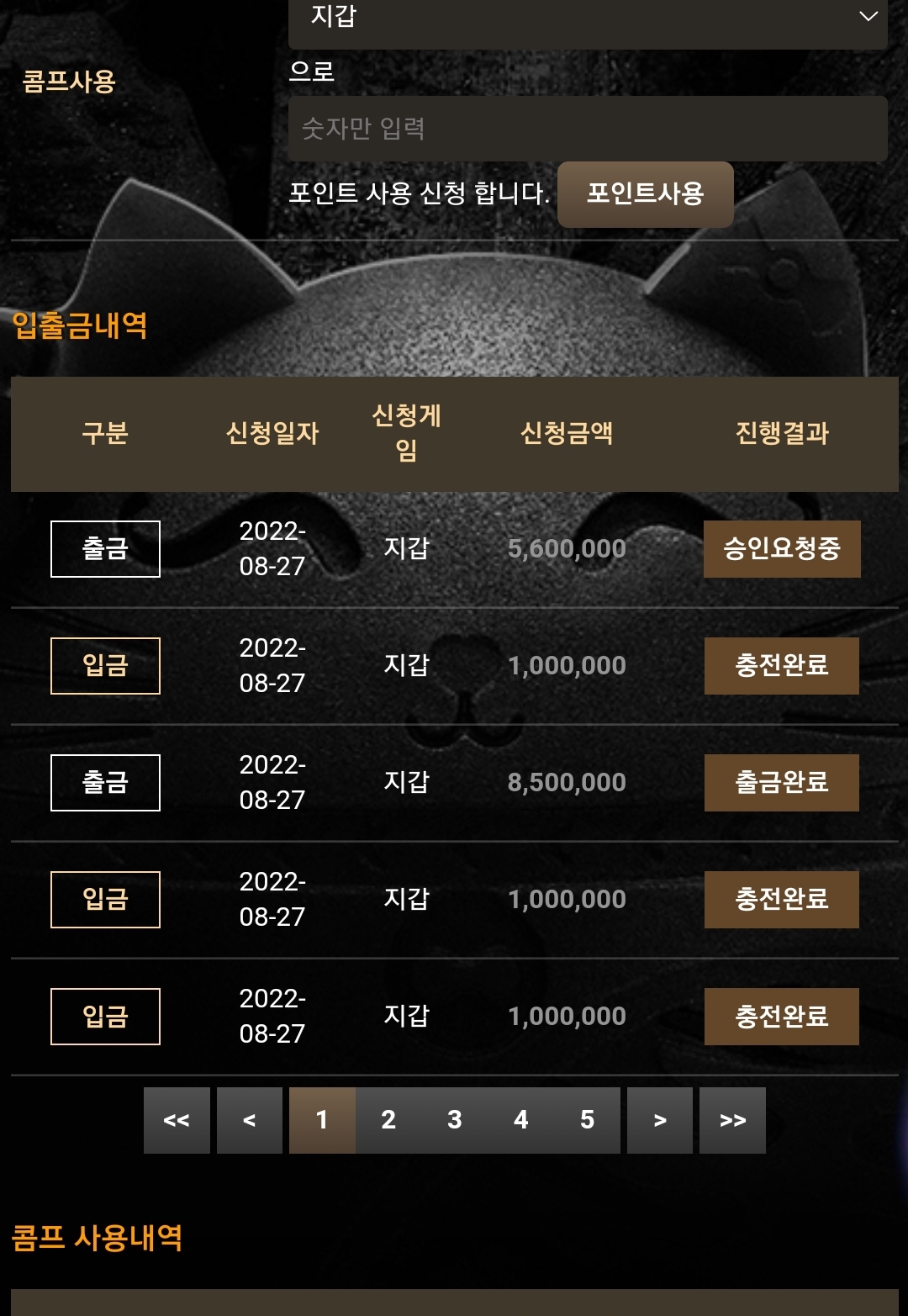This screenshot has height=1316, width=908.
Task: Select page 5 in pagination
Action: coord(587,1120)
